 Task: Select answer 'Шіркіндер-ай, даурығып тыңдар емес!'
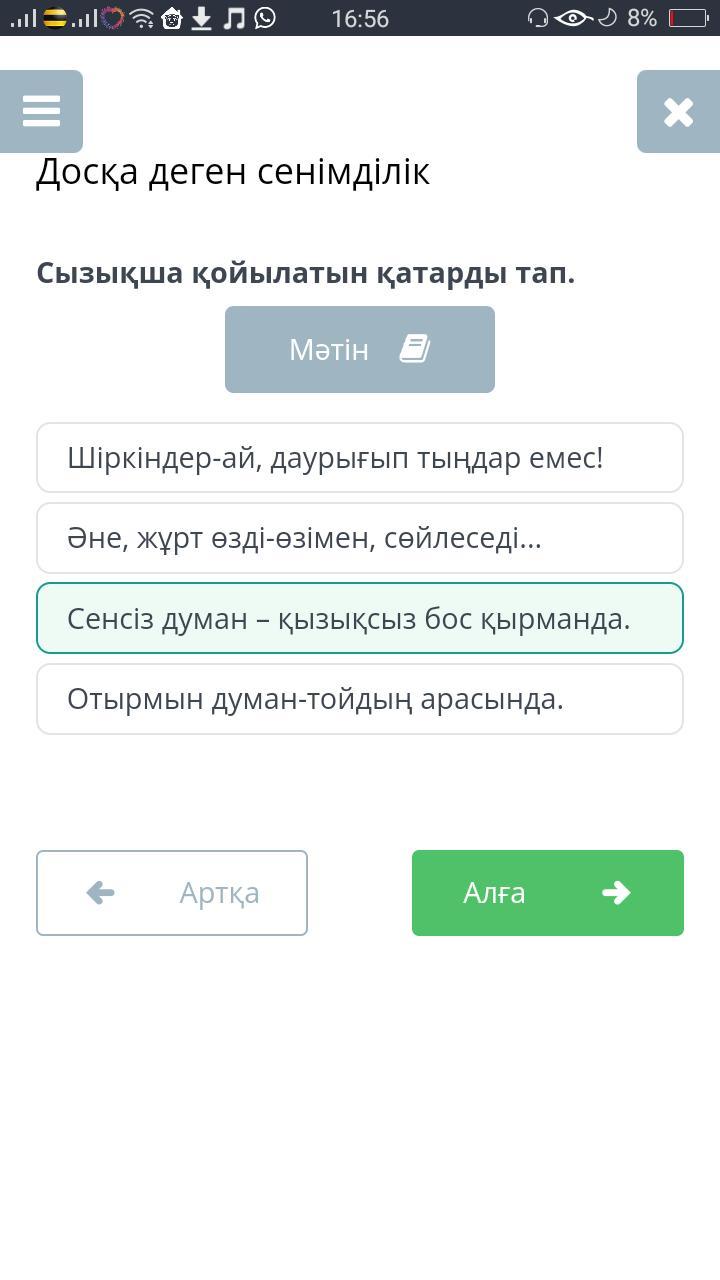pos(360,458)
